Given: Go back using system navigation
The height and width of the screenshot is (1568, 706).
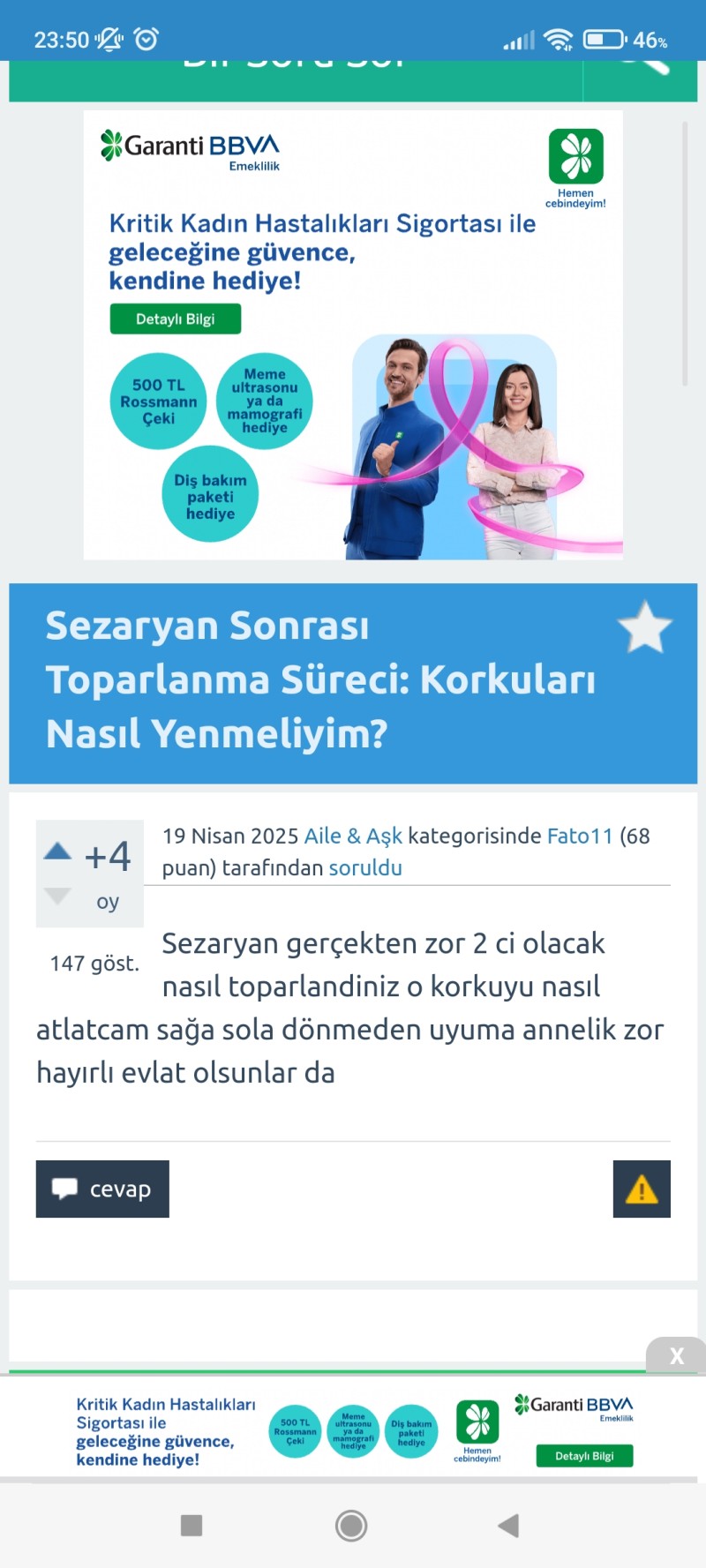Looking at the screenshot, I should [508, 1526].
